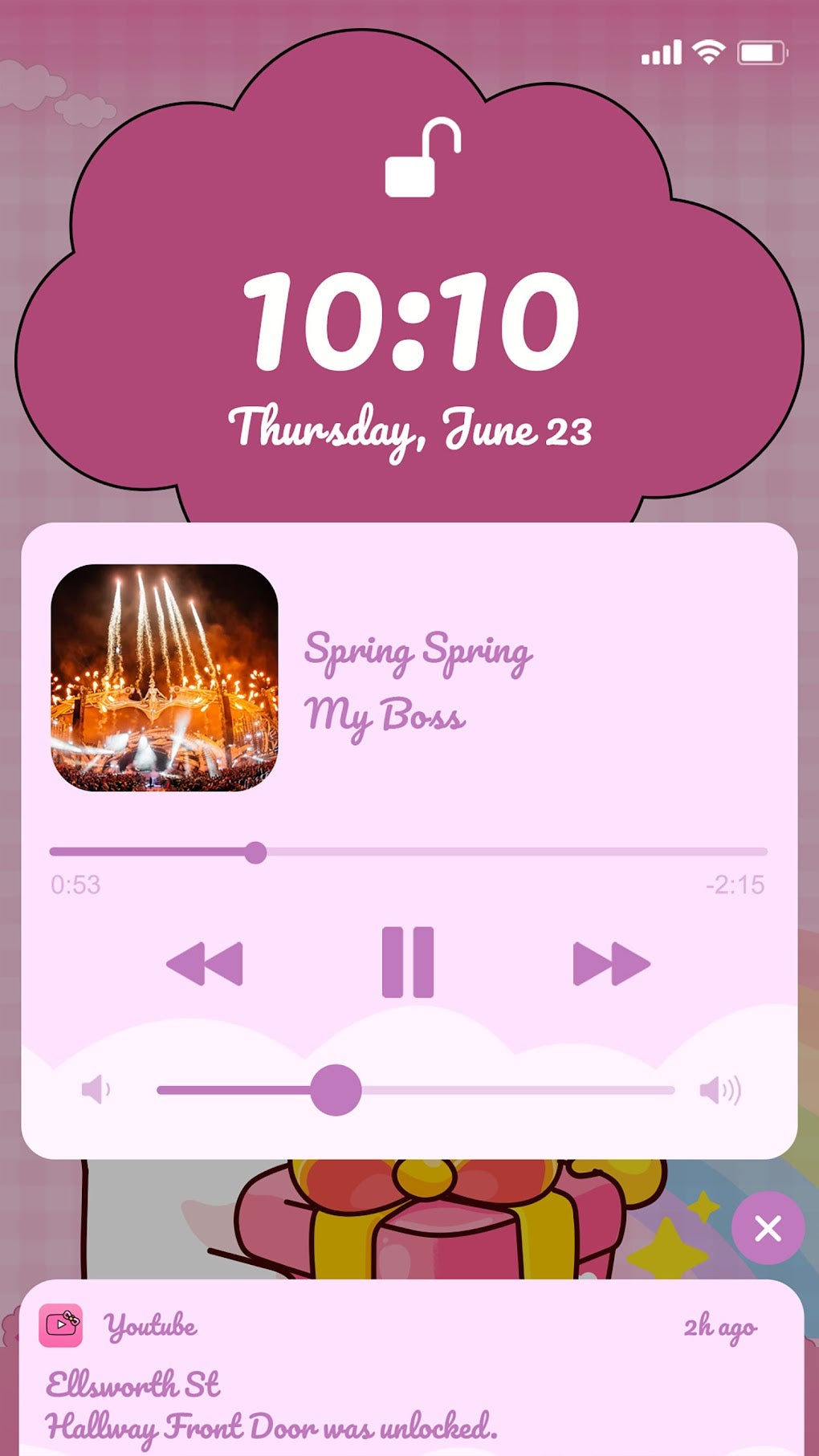
Task: Skip to the next track
Action: pyautogui.click(x=611, y=963)
